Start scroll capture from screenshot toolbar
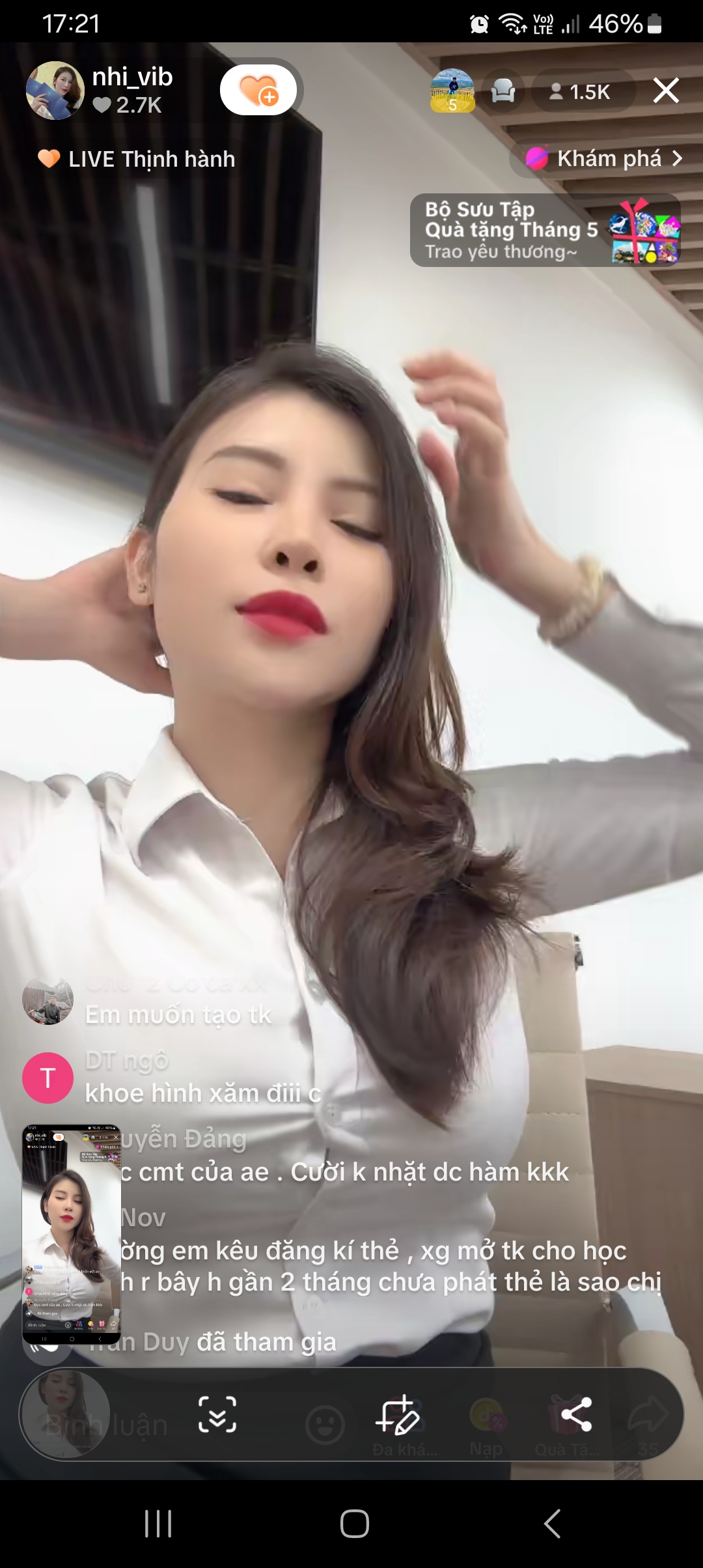The height and width of the screenshot is (1568, 703). coord(217,1414)
